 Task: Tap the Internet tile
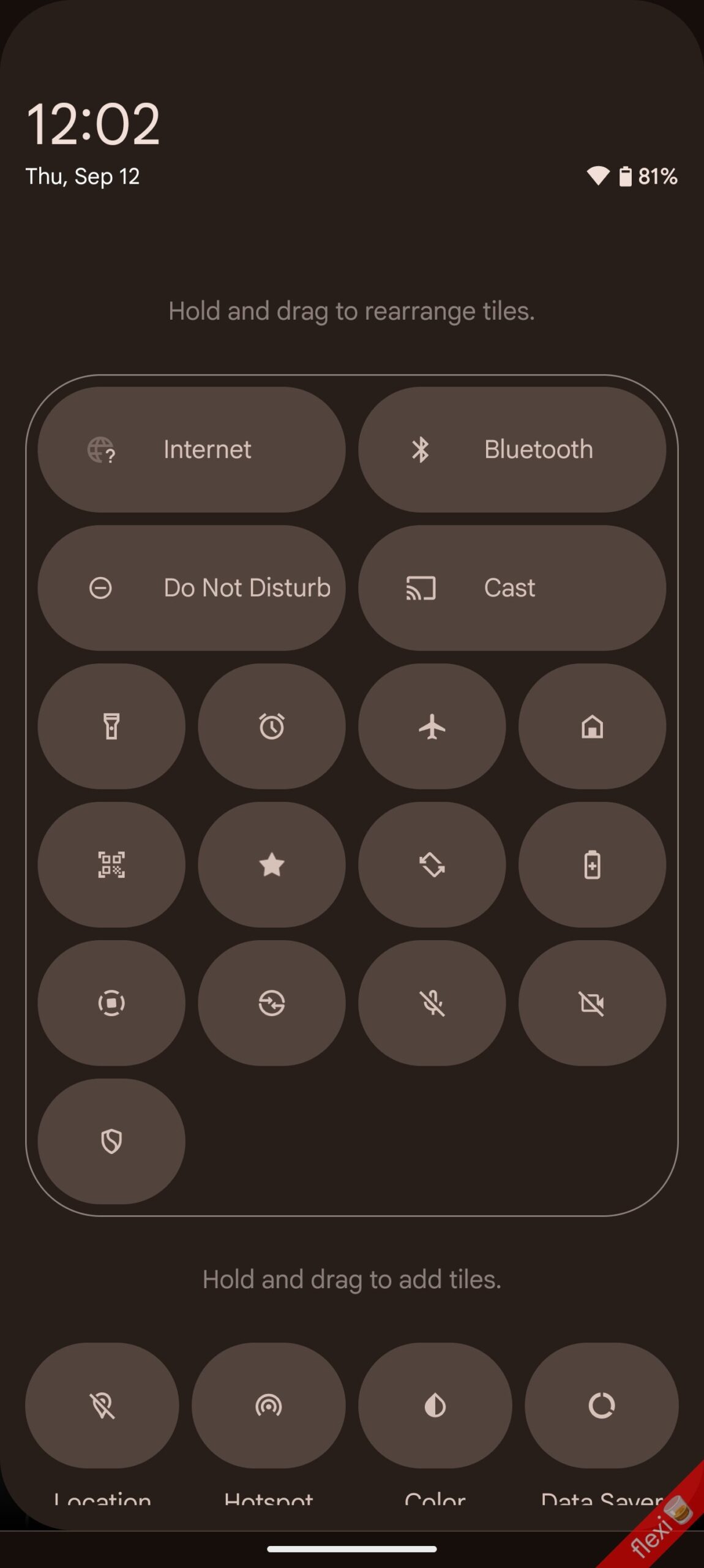[x=191, y=450]
